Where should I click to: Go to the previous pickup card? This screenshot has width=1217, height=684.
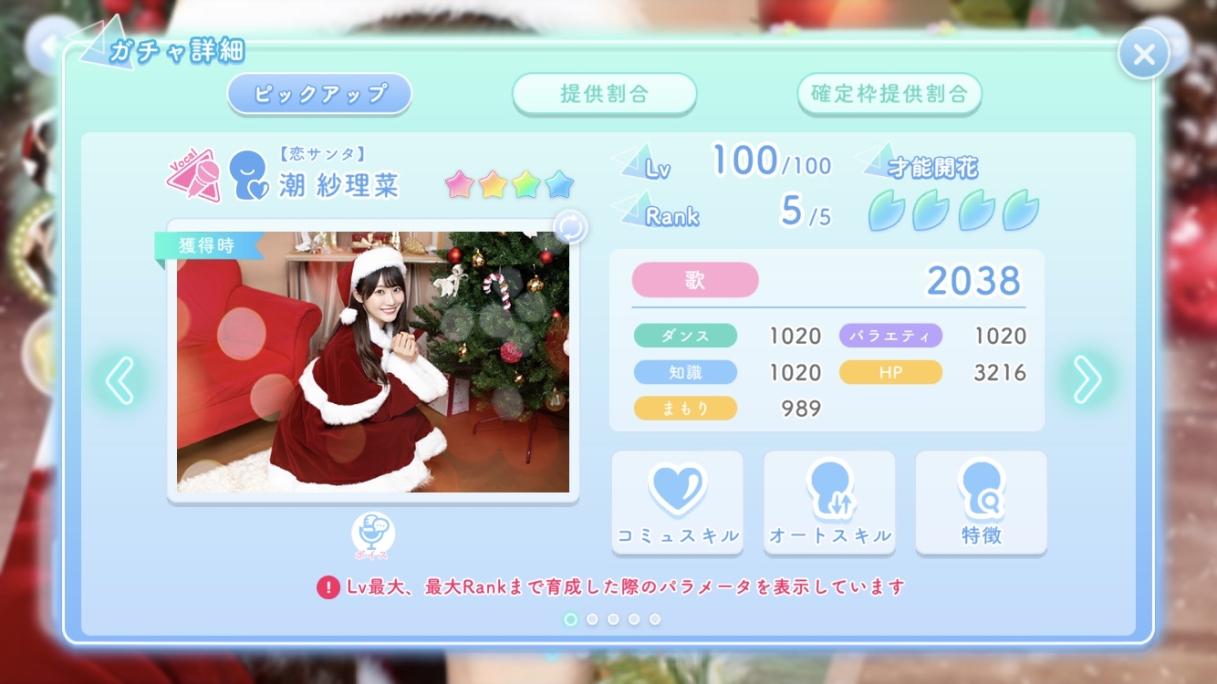click(120, 380)
